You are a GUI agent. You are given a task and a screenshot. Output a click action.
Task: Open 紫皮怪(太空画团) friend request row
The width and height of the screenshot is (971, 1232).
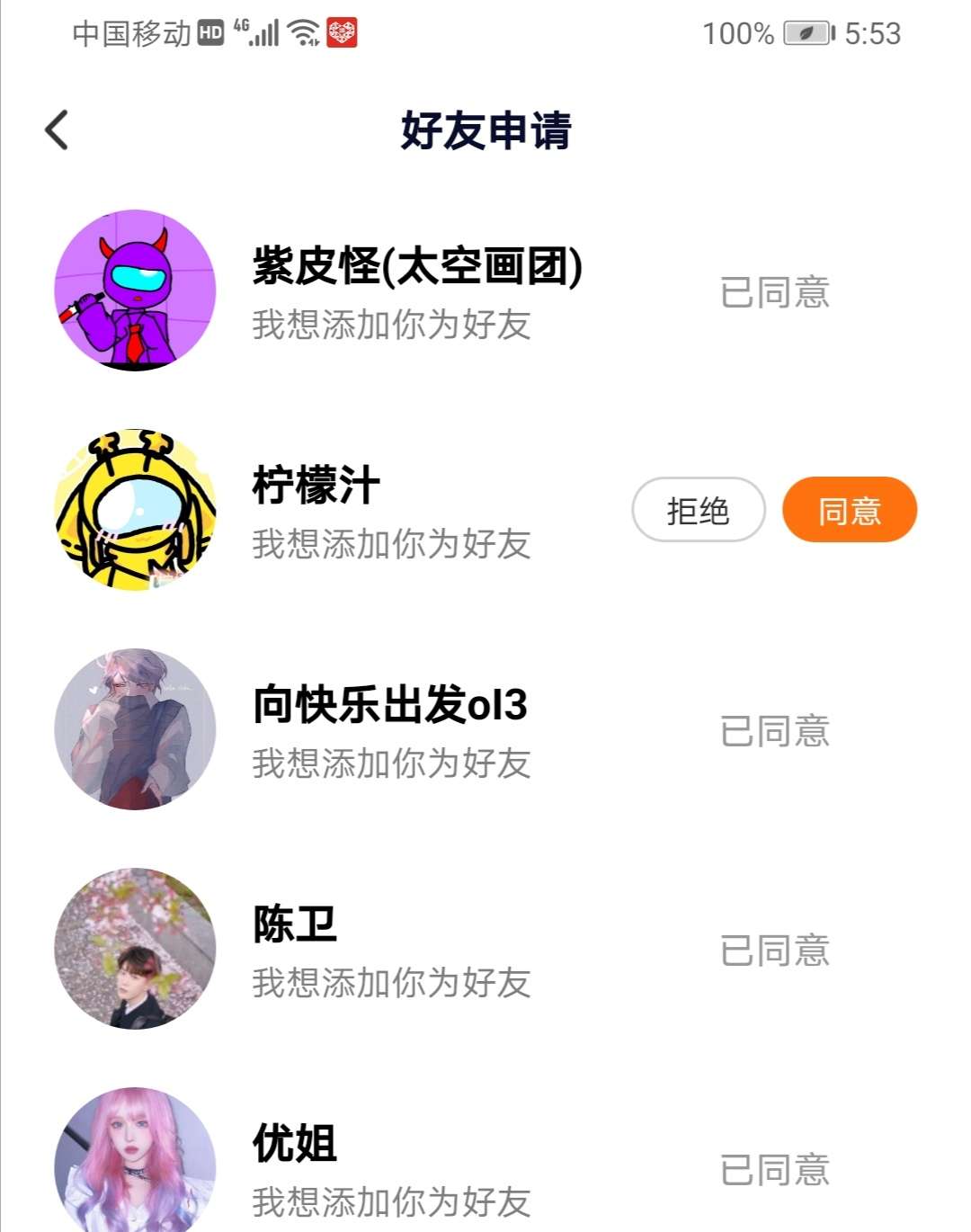[x=417, y=291]
